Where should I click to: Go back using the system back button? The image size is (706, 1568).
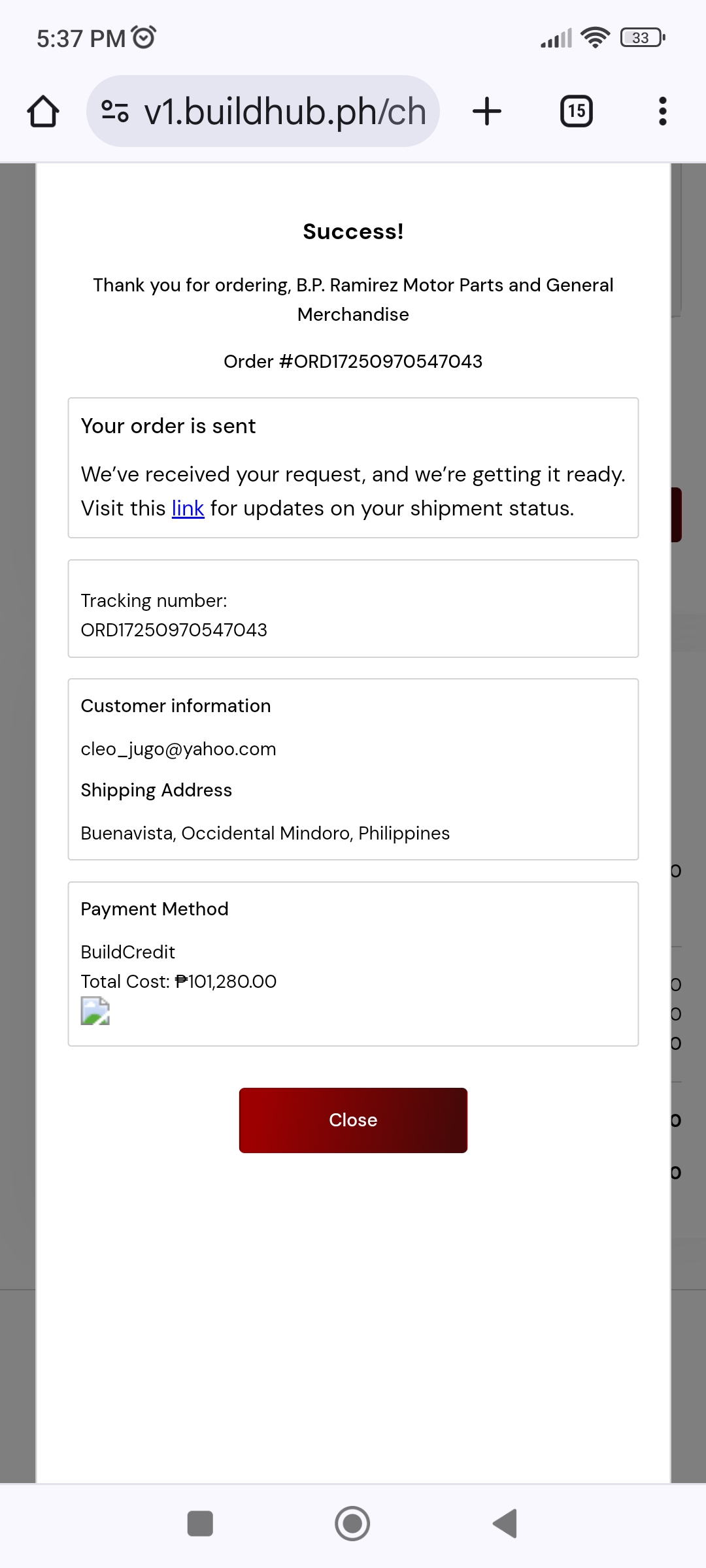click(505, 1524)
